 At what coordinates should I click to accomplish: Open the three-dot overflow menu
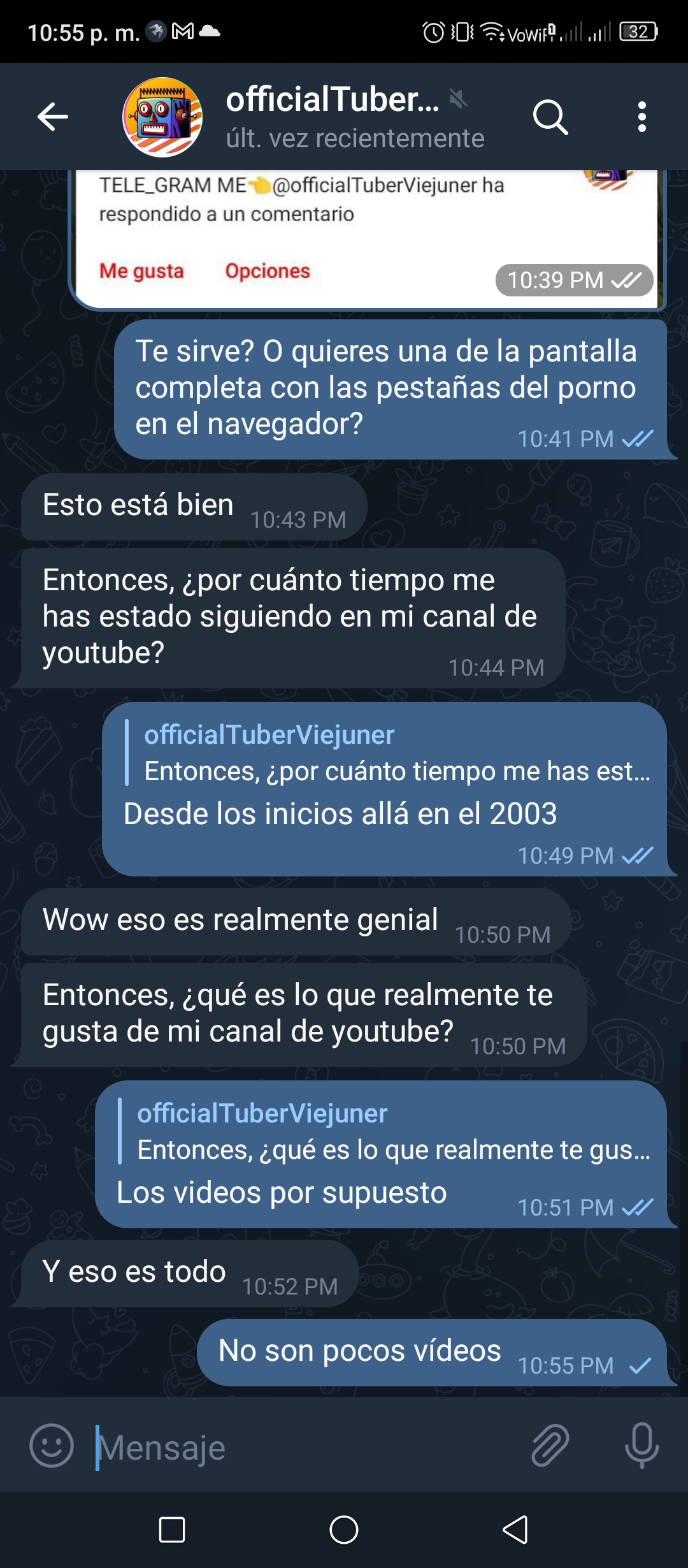point(641,117)
